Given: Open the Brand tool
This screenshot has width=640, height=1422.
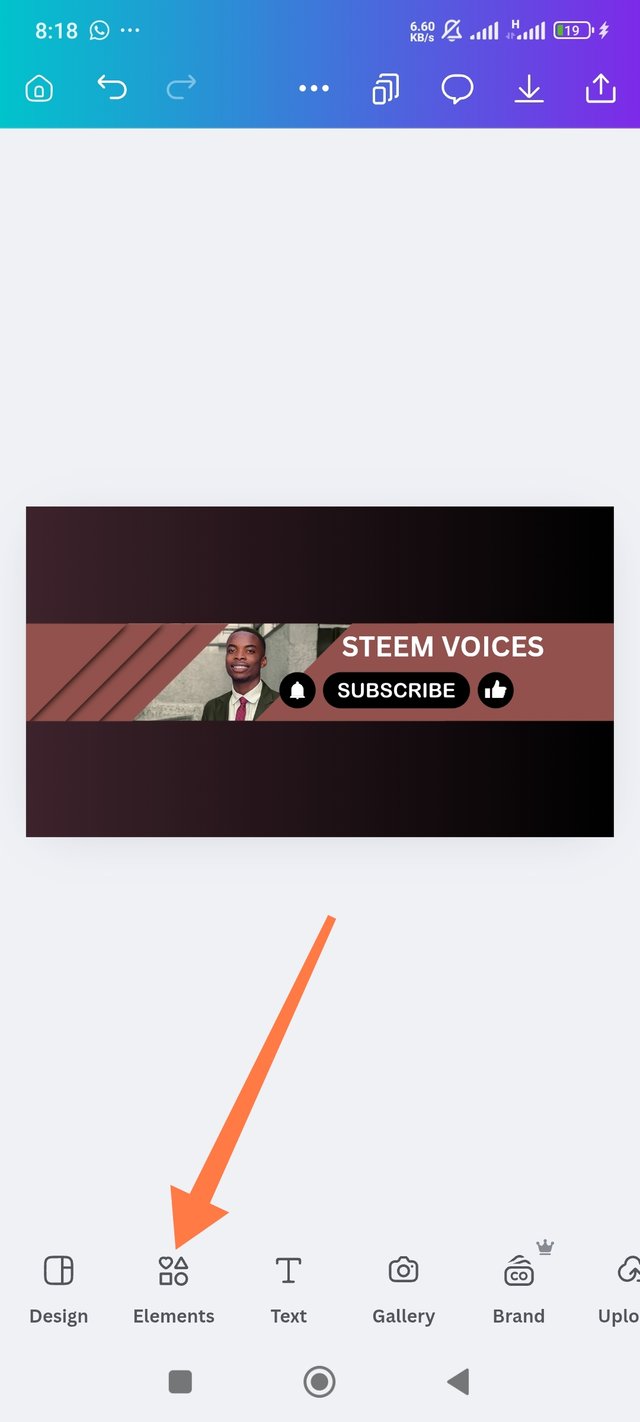Looking at the screenshot, I should pos(518,1288).
